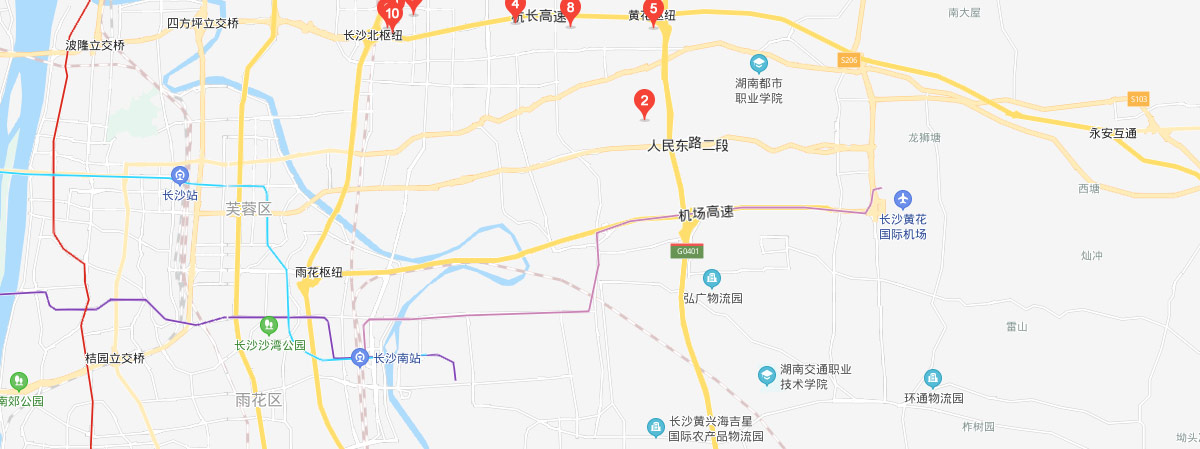Tap the red marker numbered 10

393,13
